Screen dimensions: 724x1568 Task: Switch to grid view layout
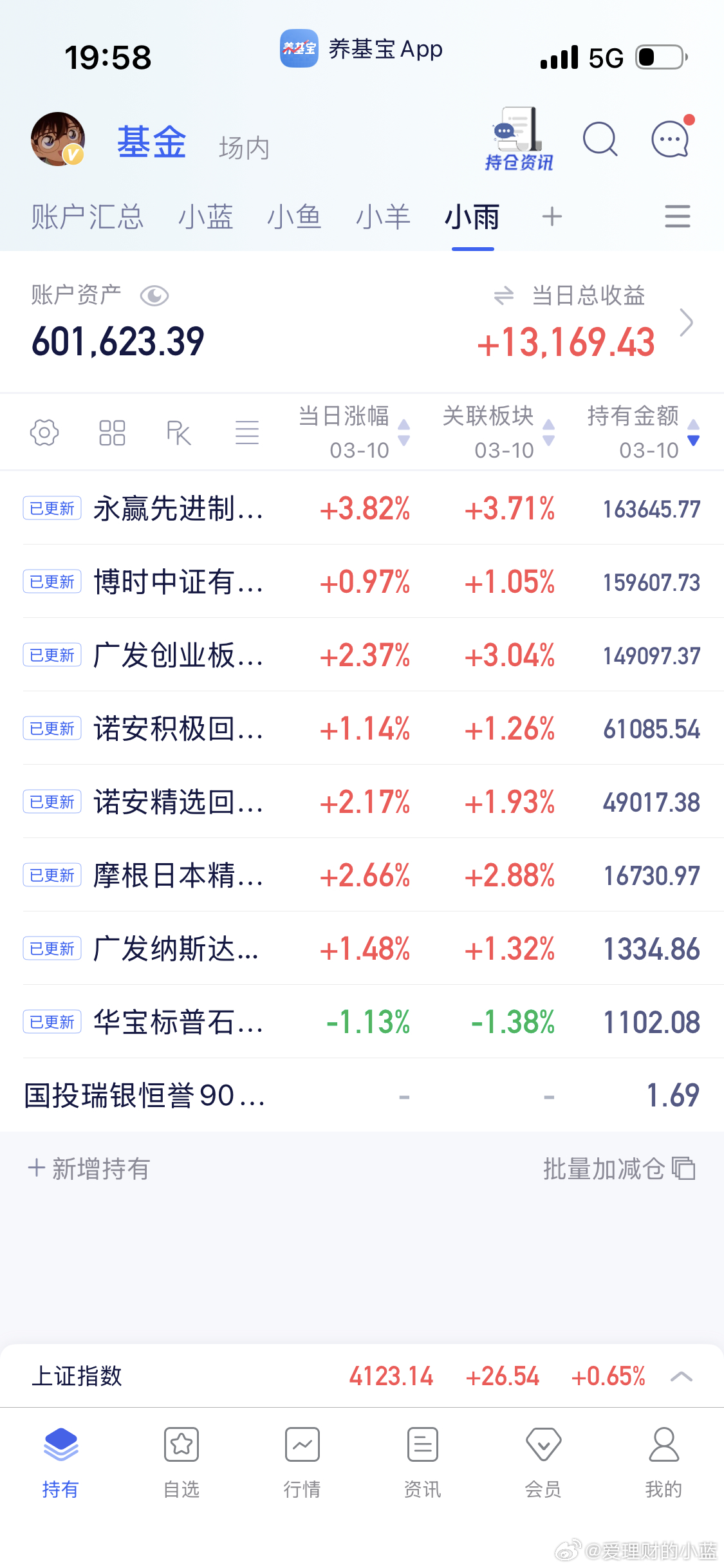112,433
